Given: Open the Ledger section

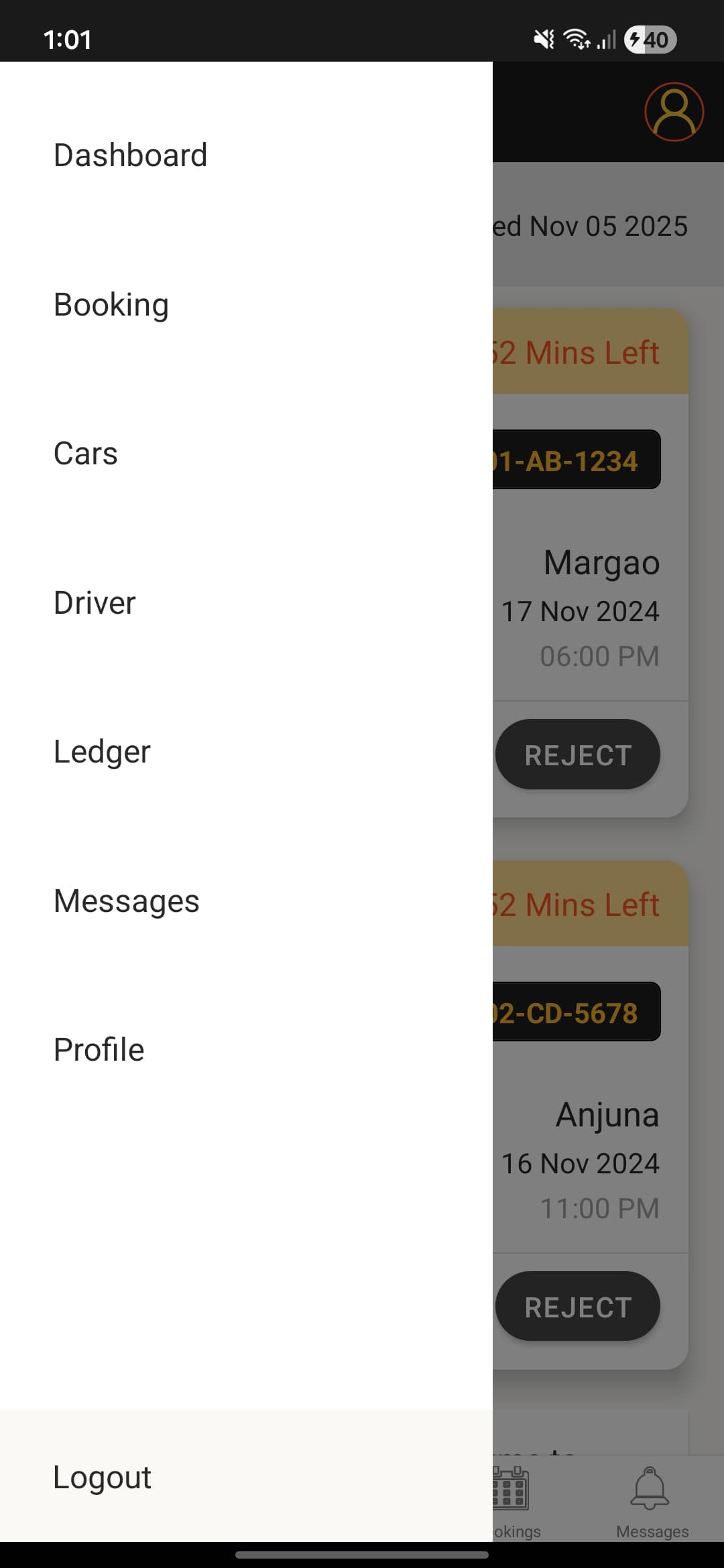Looking at the screenshot, I should point(102,751).
